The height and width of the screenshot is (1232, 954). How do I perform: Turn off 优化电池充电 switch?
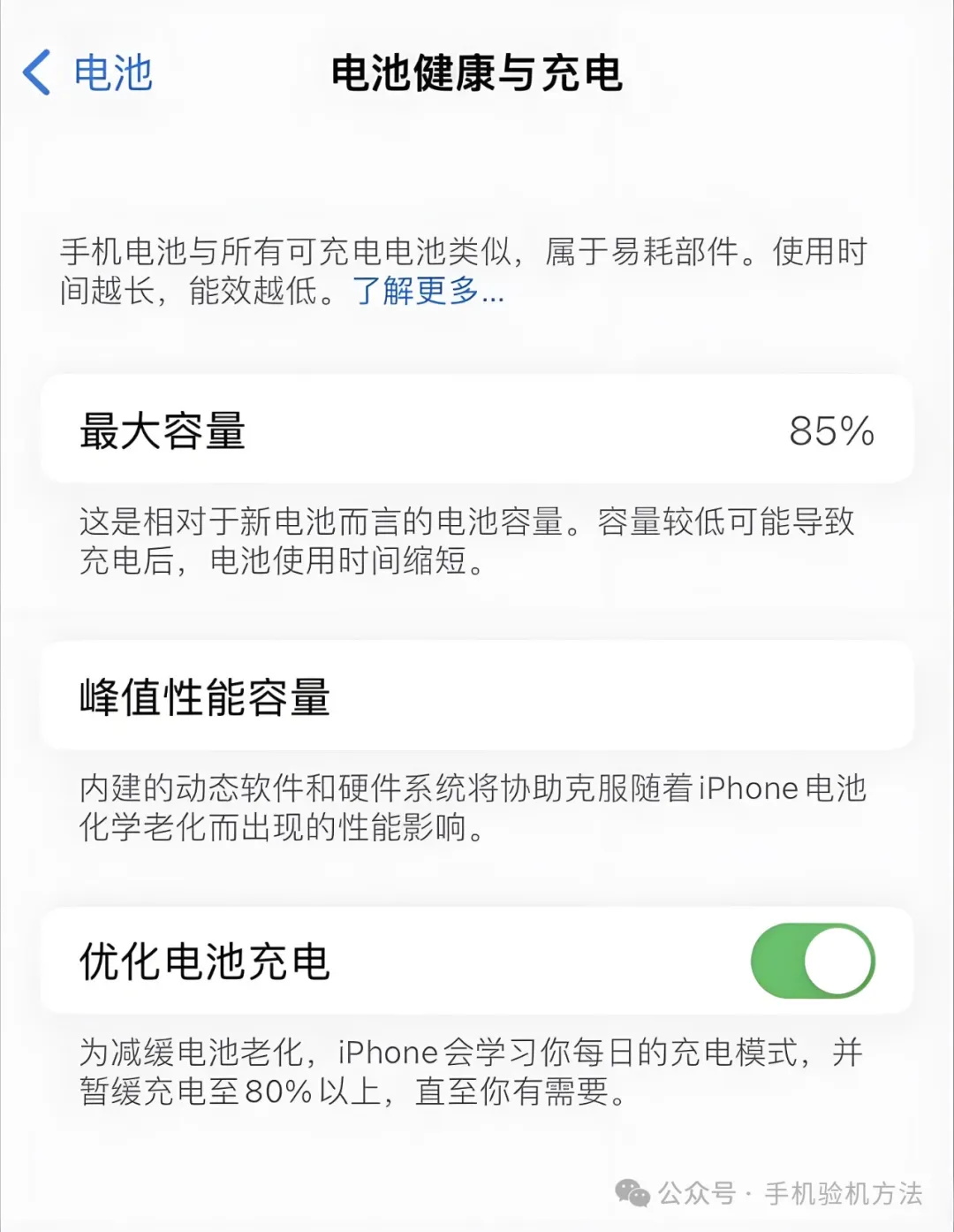click(812, 961)
